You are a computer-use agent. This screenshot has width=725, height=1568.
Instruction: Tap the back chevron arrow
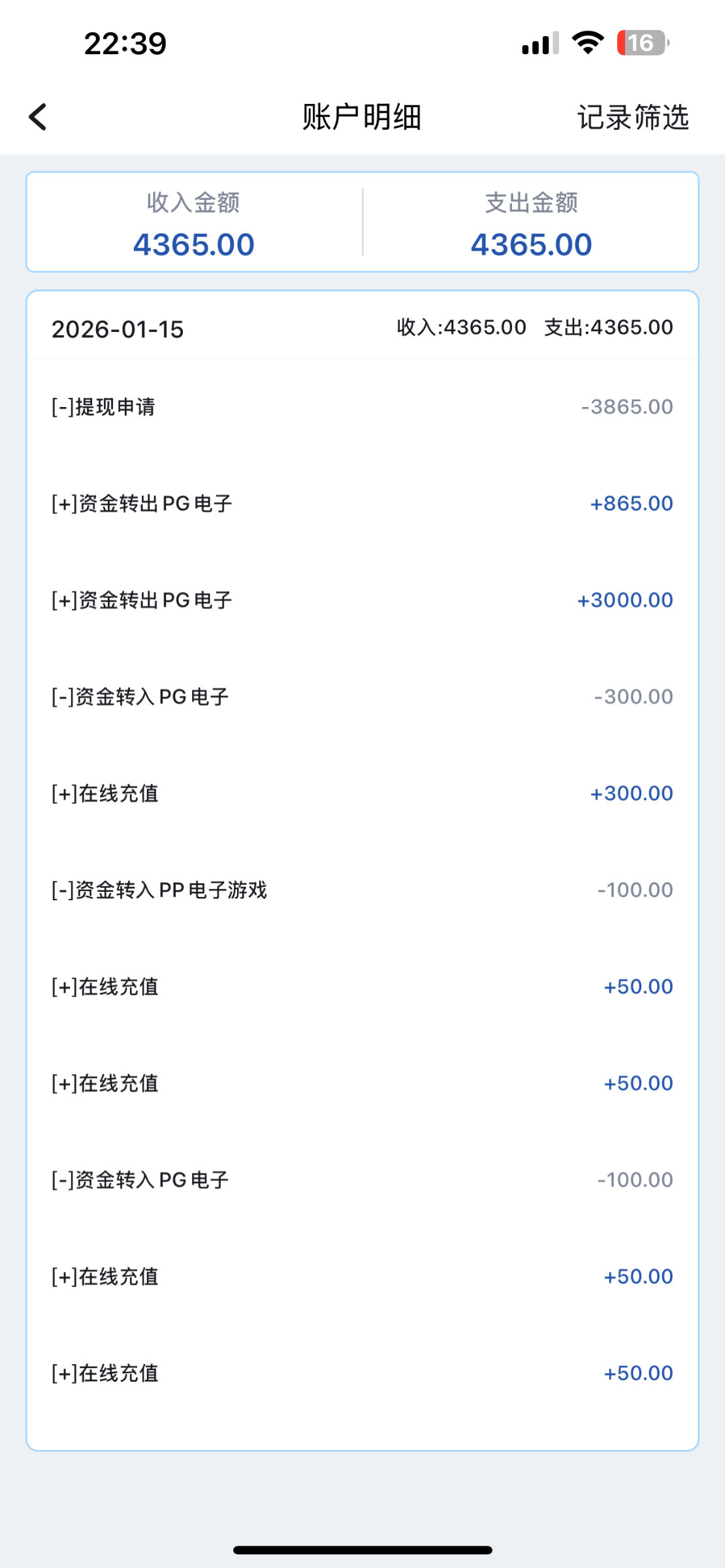coord(37,118)
